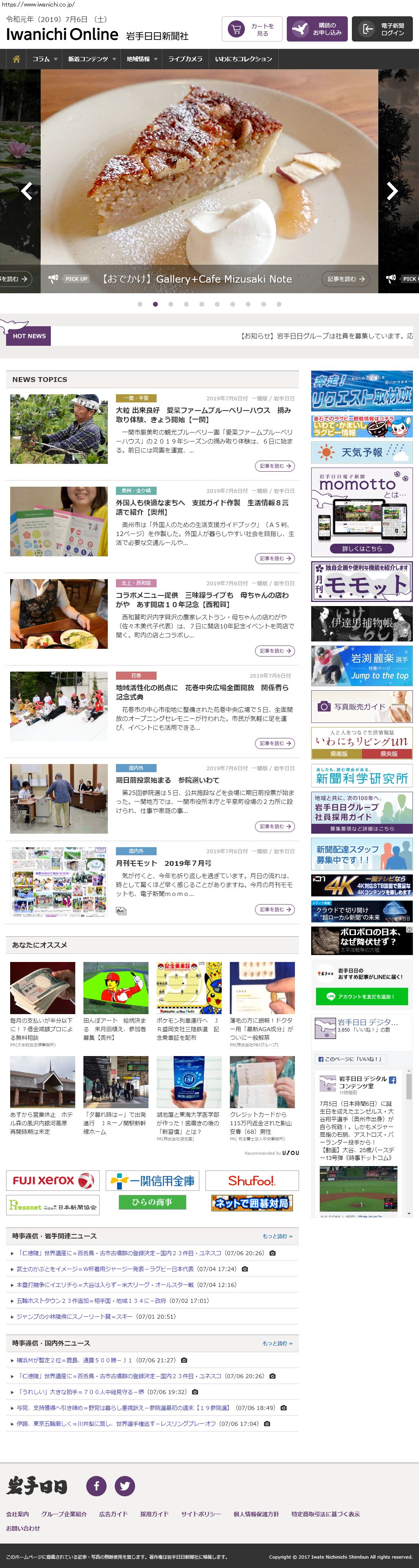The width and height of the screenshot is (419, 1568).
Task: Show next slide with right arrow
Action: (392, 191)
